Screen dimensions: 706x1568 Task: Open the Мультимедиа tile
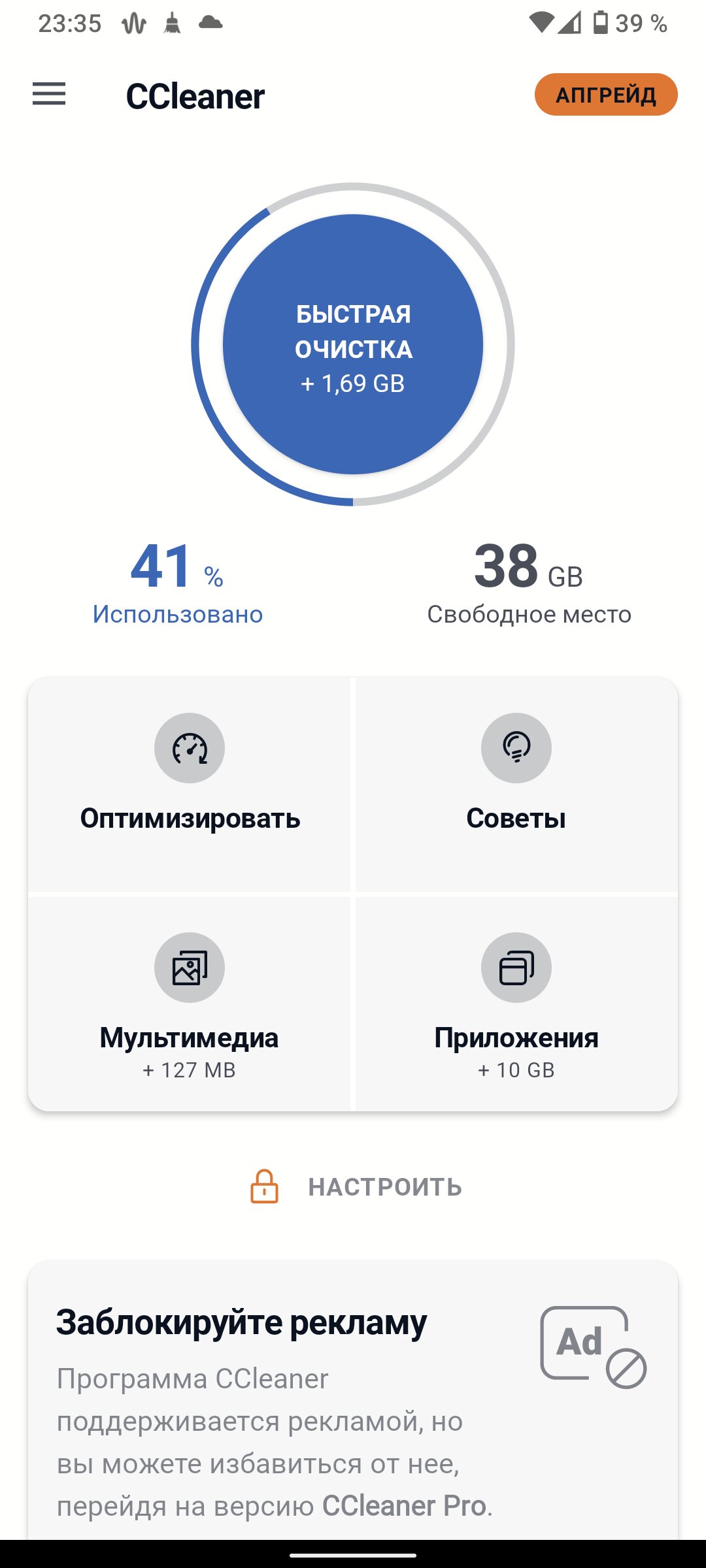point(190,1004)
